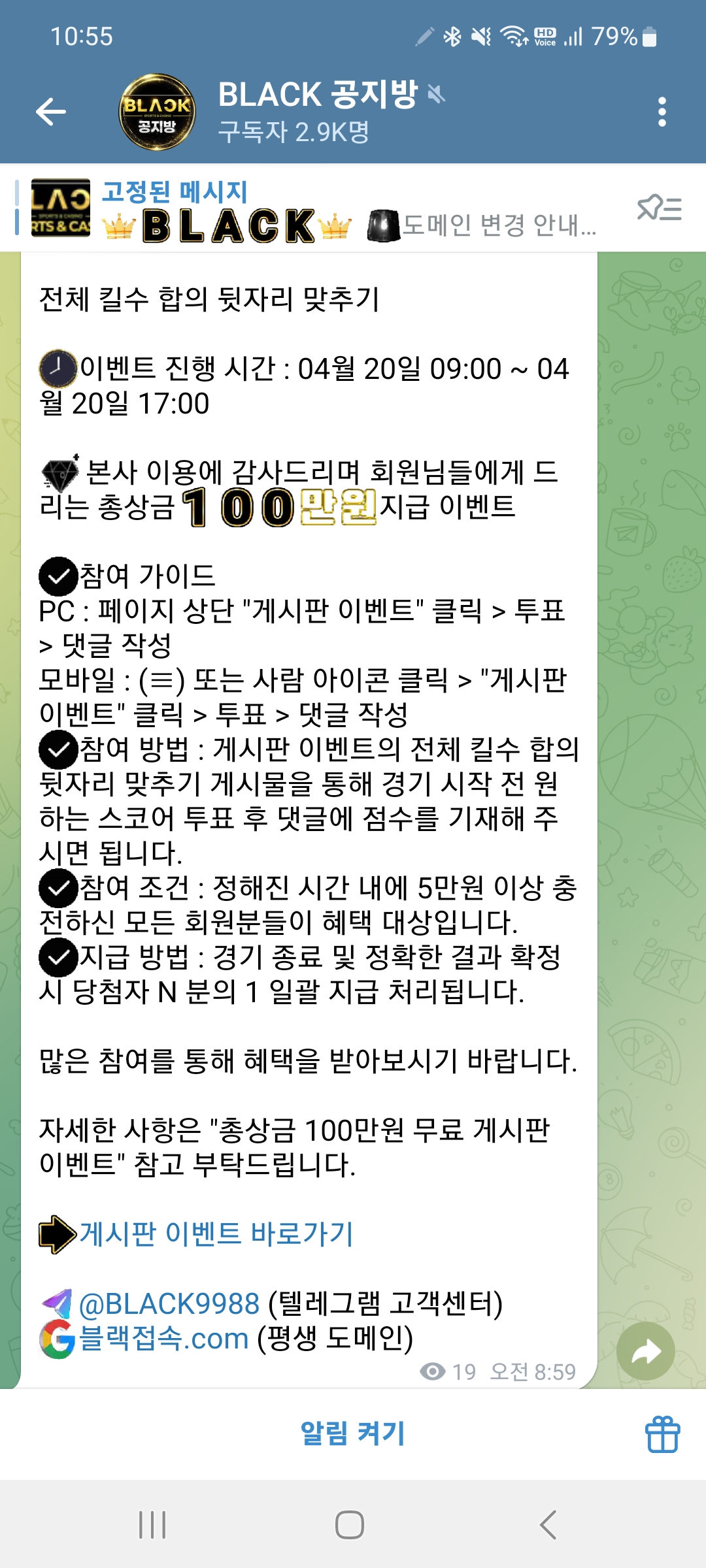Forward this message with the share arrow

pos(645,1351)
